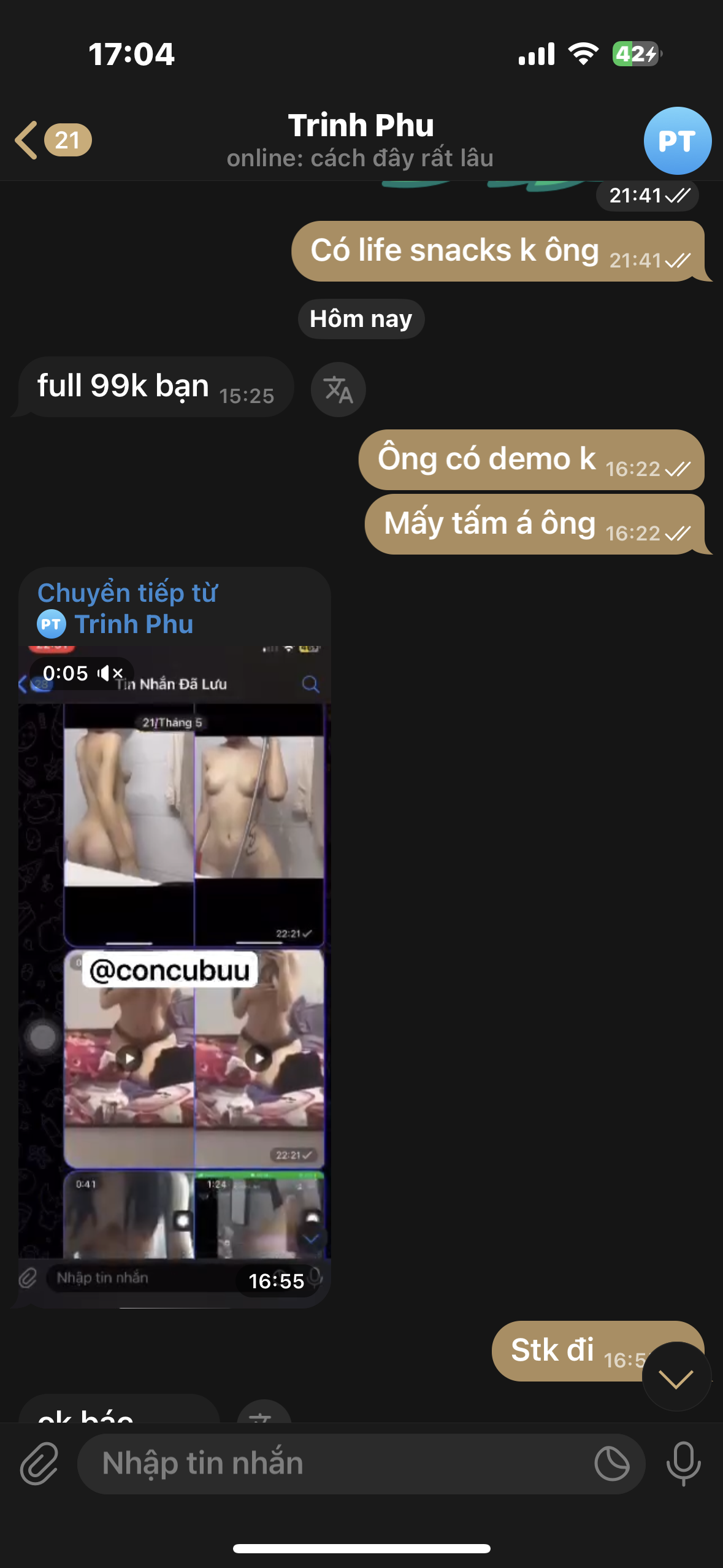Open the attachment paperclip

[39, 1464]
